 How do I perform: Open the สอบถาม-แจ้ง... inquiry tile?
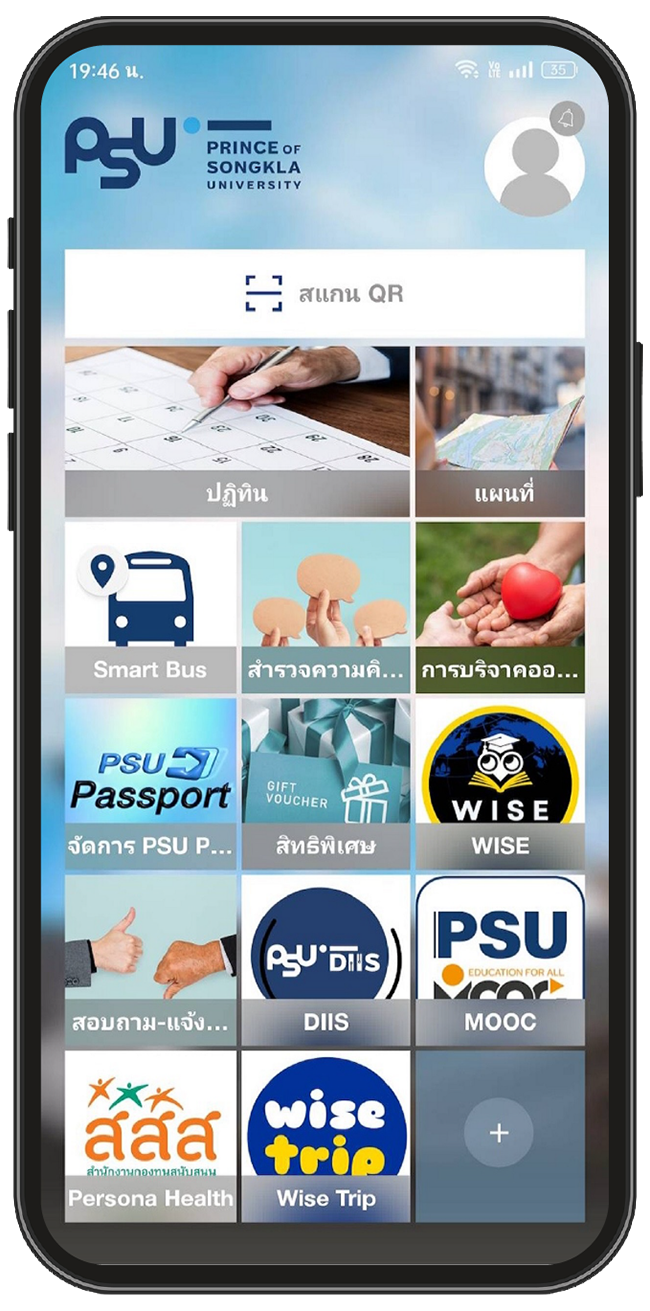click(150, 960)
